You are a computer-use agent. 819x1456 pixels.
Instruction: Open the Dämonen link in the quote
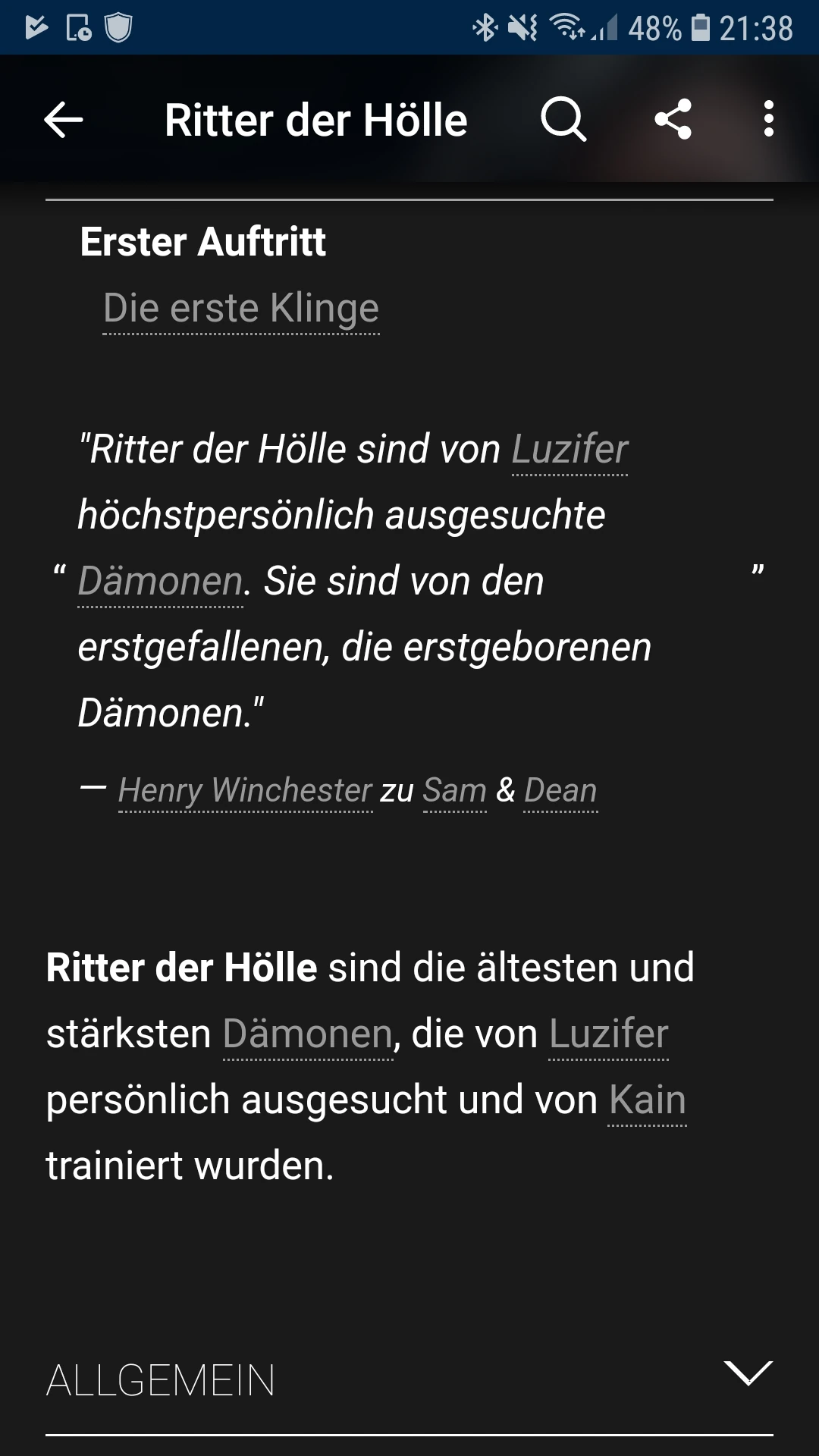coord(161,582)
